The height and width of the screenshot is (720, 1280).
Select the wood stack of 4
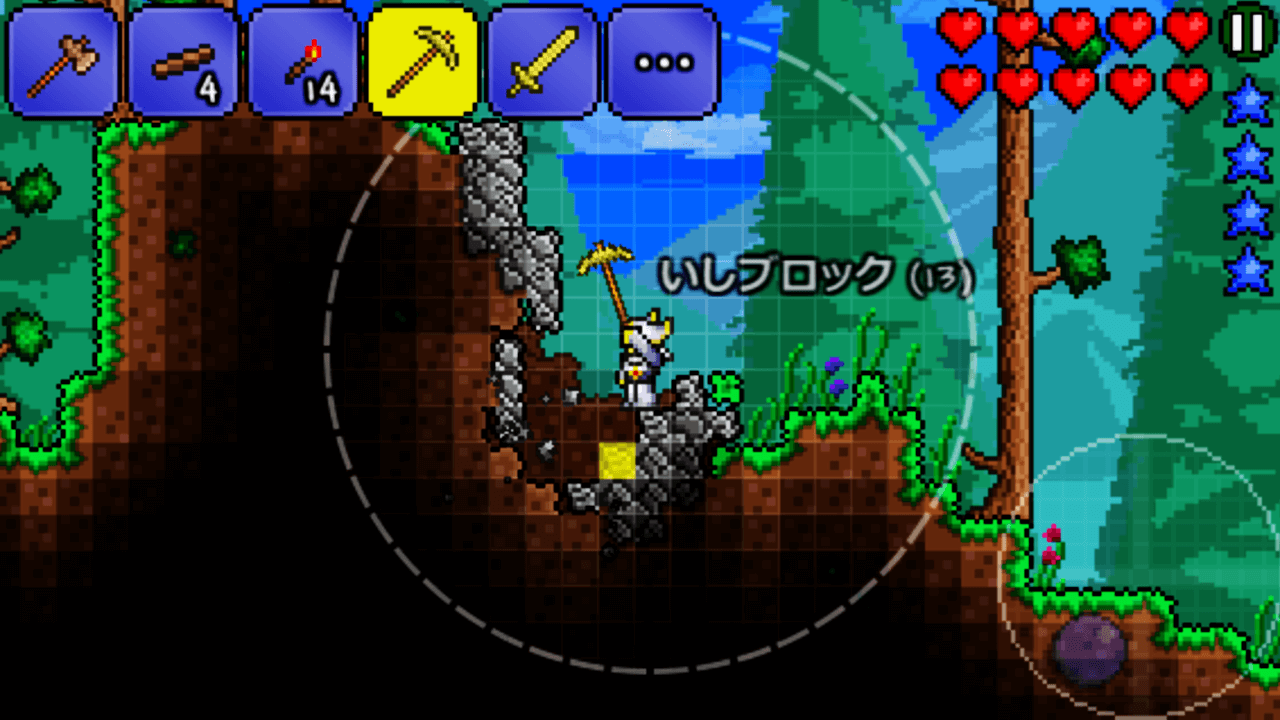pyautogui.click(x=184, y=62)
